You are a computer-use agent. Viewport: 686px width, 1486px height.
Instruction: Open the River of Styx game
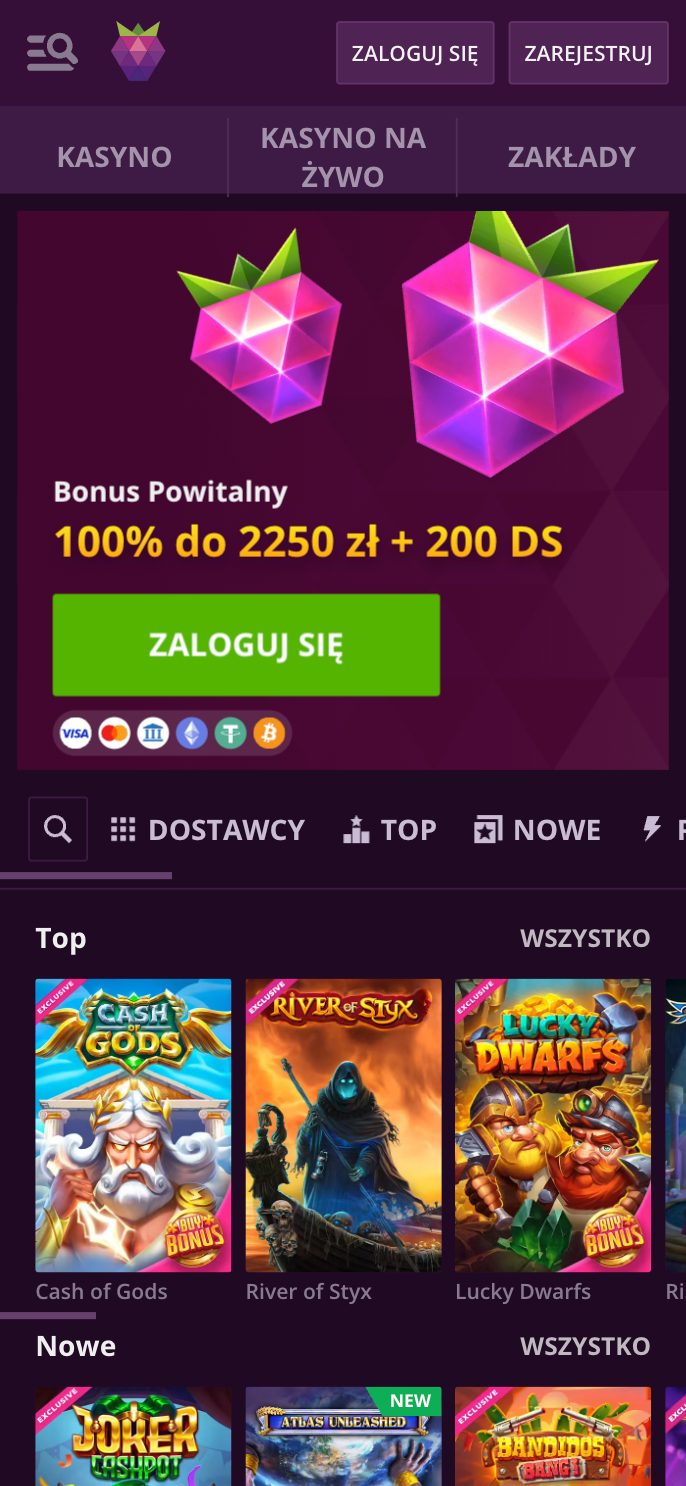(343, 1125)
